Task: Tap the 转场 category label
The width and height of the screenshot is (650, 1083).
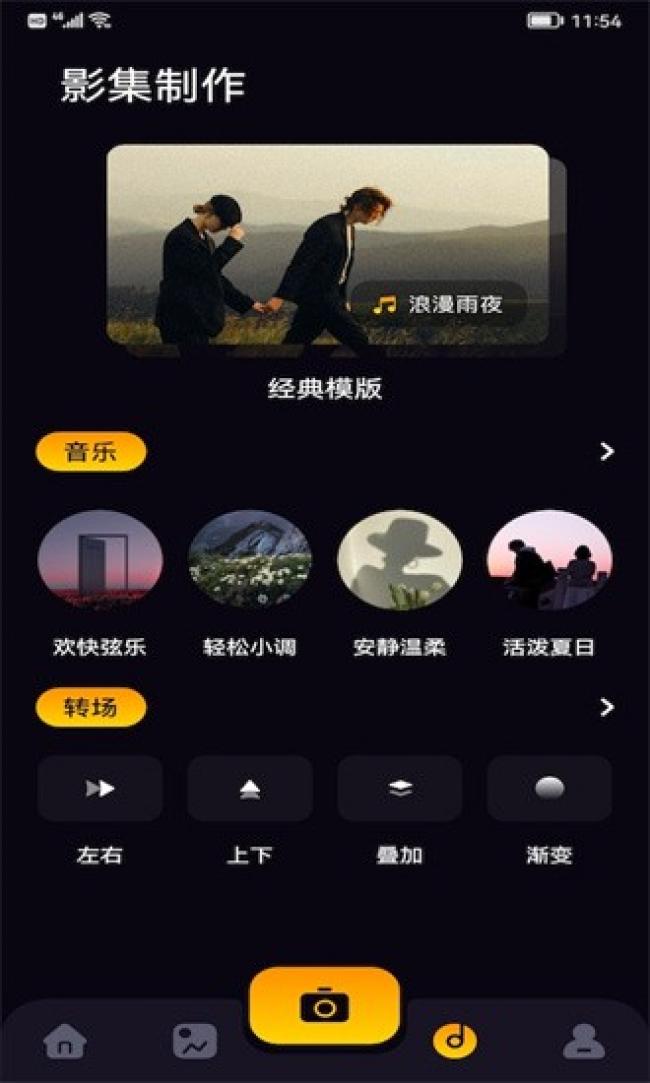Action: pyautogui.click(x=91, y=707)
